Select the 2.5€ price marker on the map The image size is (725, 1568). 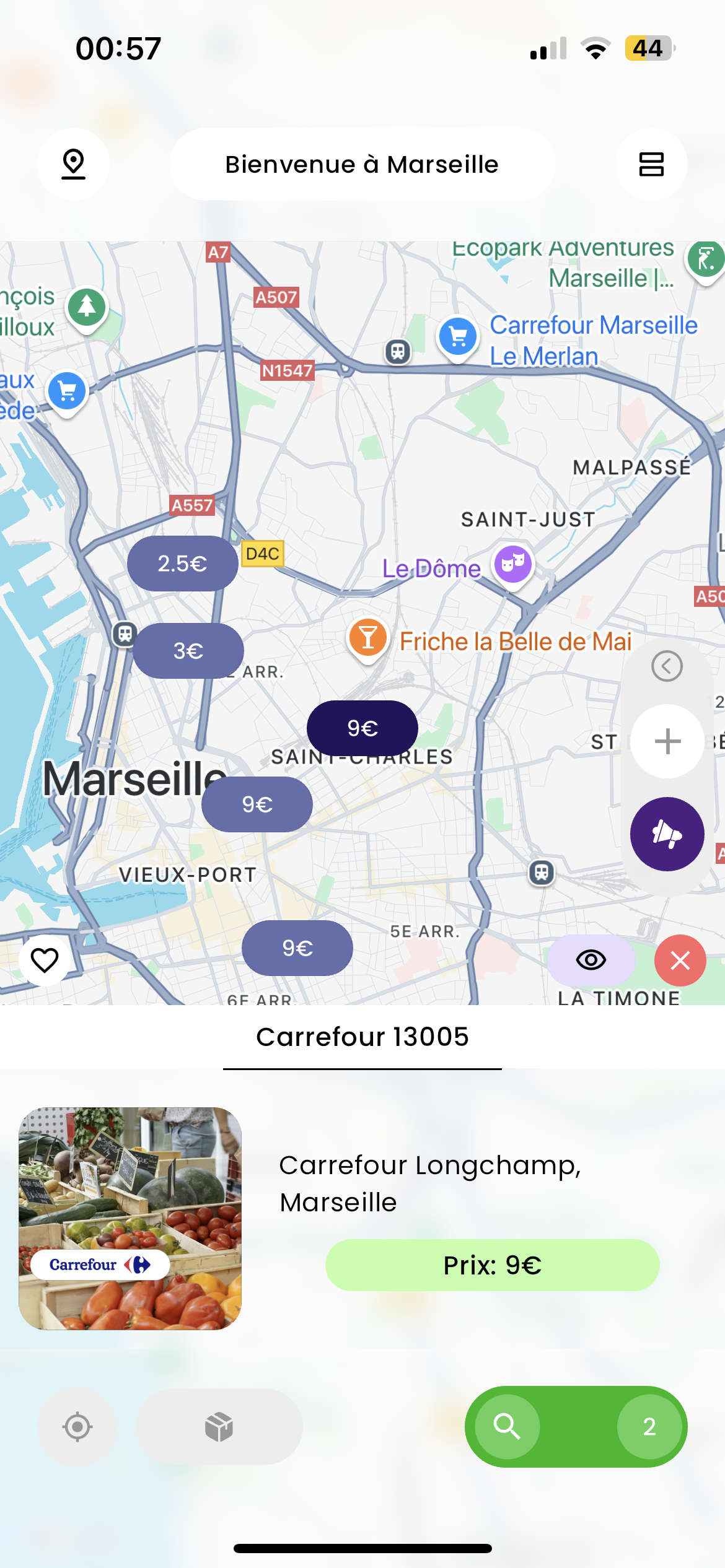183,564
